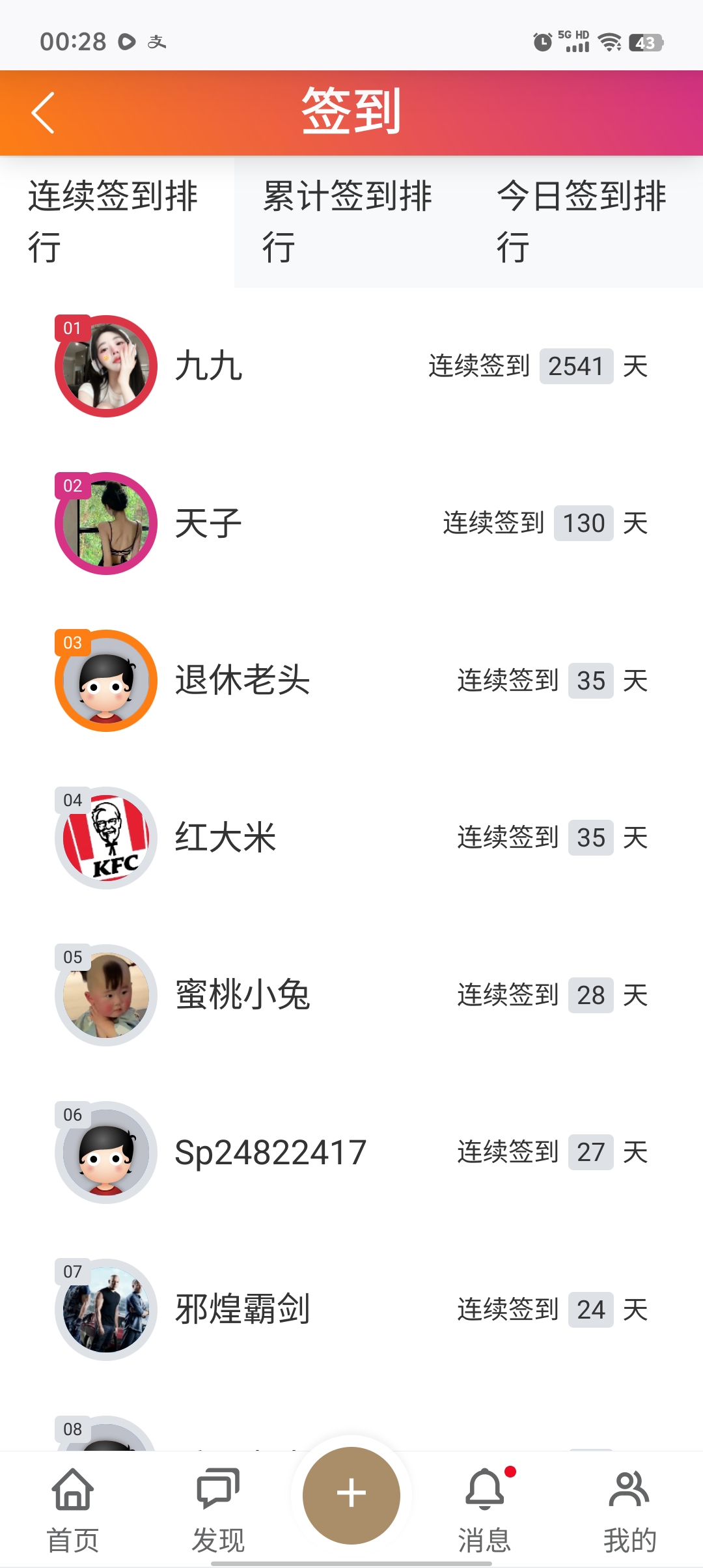Switch to the 累计签到排行 tab
703x1568 pixels.
click(350, 221)
